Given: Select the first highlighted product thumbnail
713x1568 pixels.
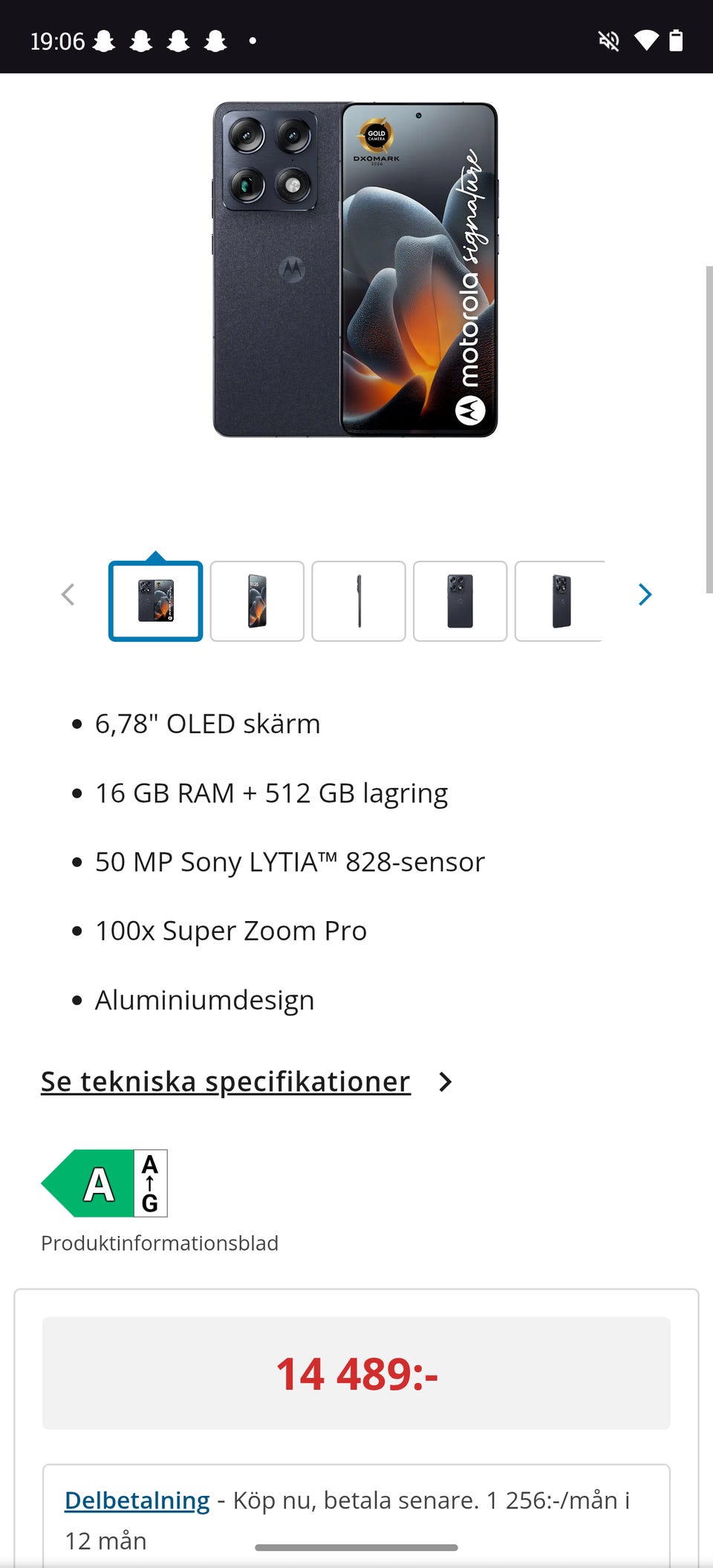Looking at the screenshot, I should (x=155, y=601).
